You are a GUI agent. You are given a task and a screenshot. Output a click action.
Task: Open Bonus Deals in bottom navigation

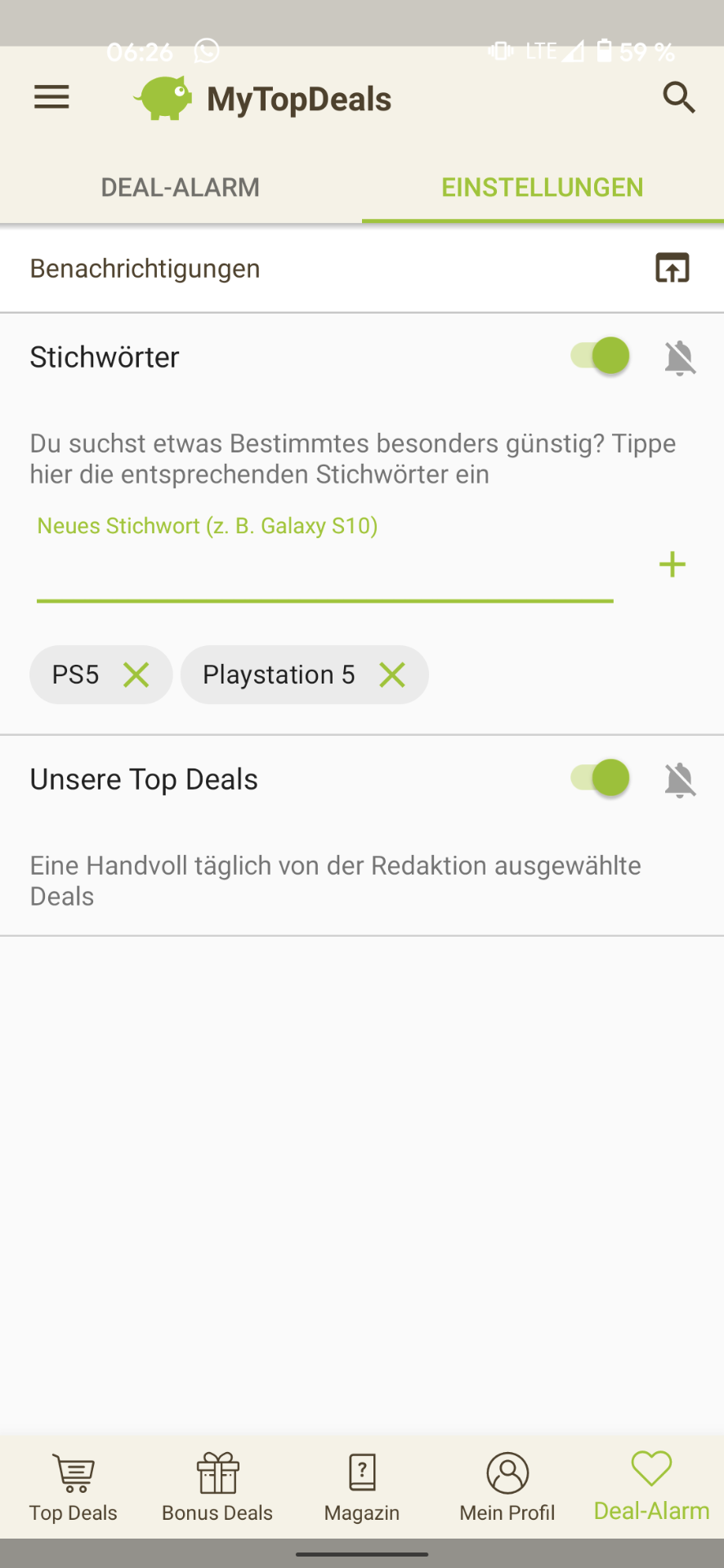click(217, 1488)
